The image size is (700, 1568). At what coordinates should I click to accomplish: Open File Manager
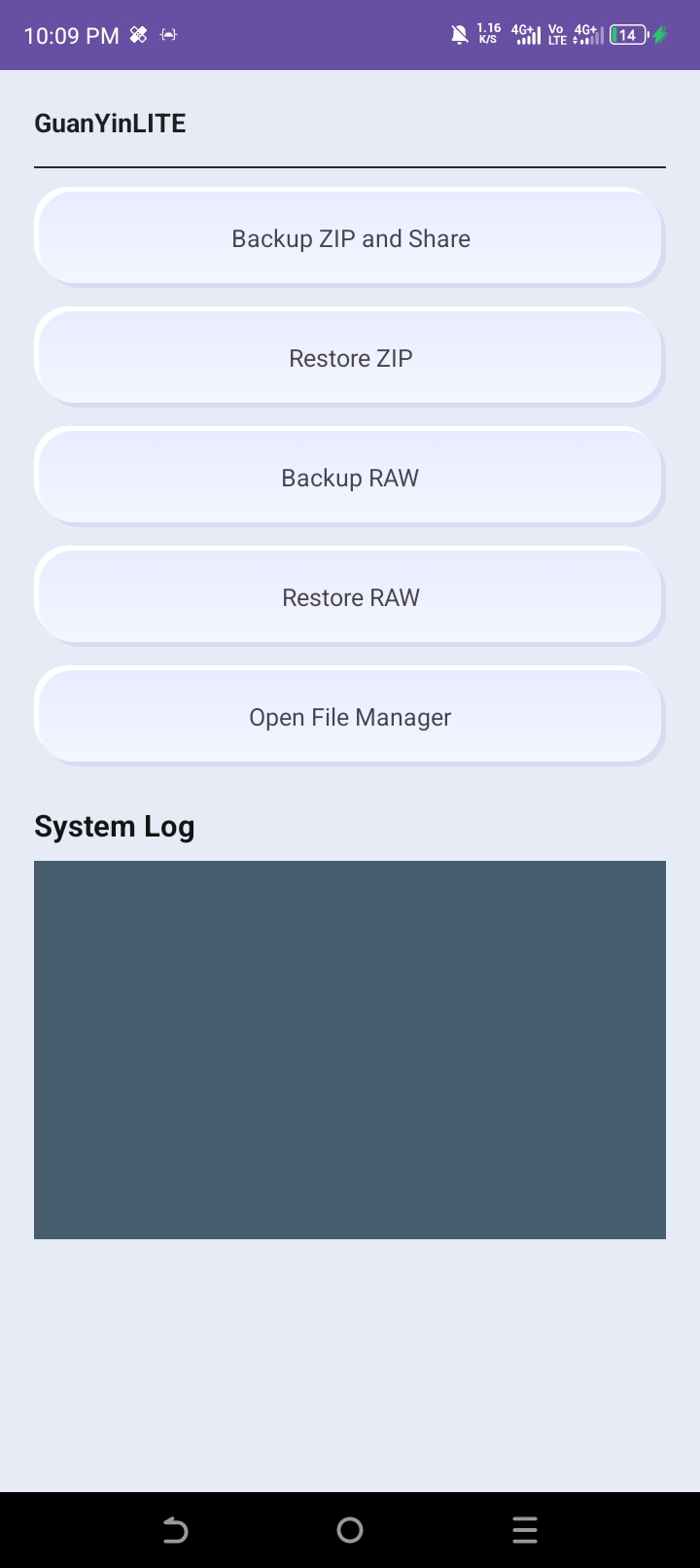[x=350, y=717]
